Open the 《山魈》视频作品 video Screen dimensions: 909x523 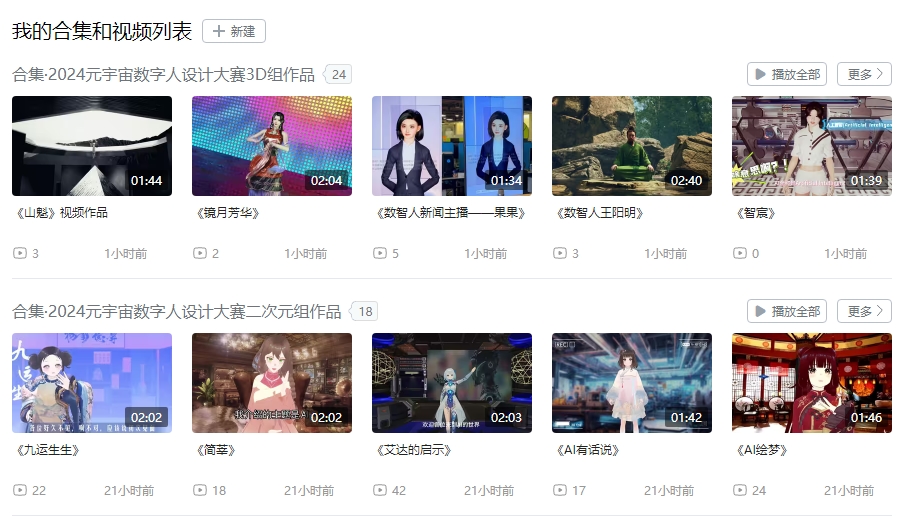coord(92,146)
